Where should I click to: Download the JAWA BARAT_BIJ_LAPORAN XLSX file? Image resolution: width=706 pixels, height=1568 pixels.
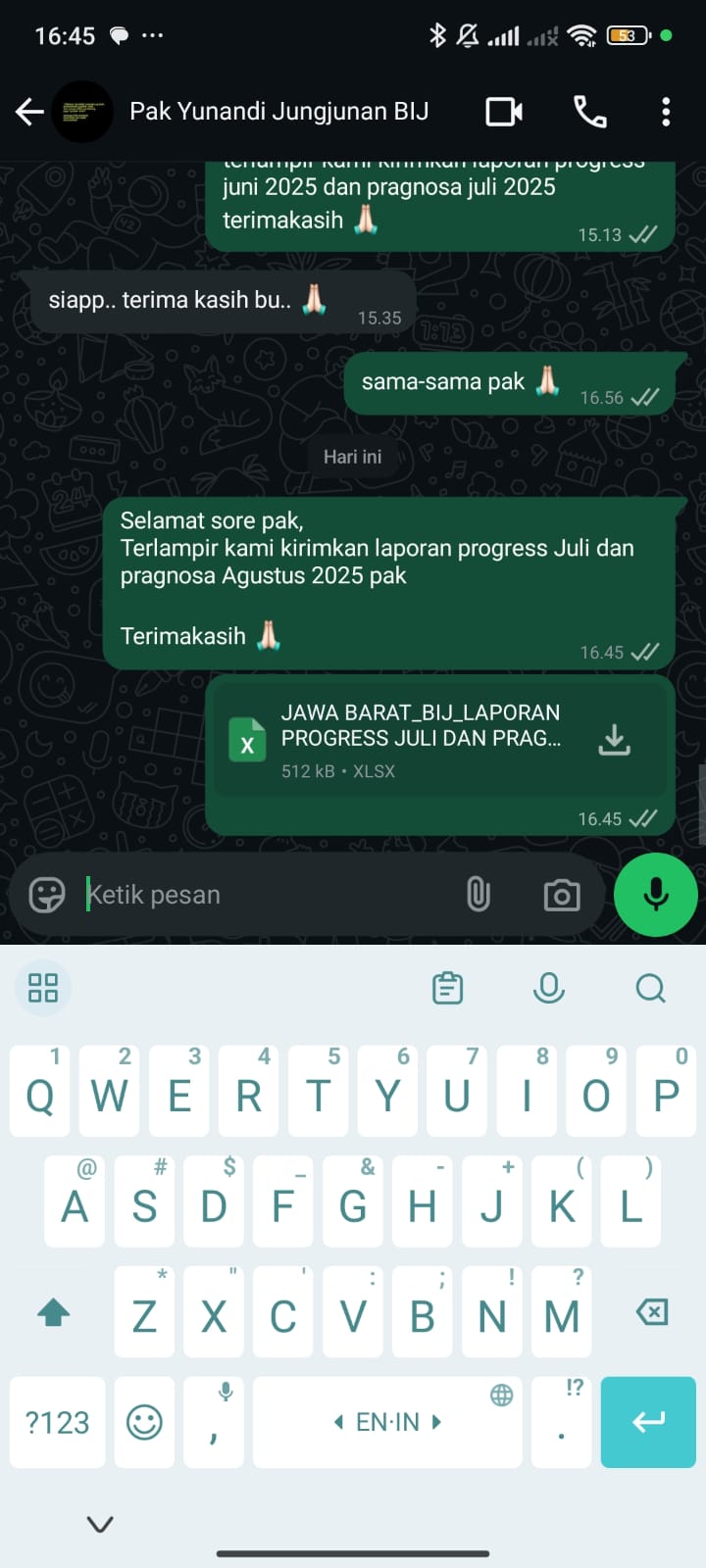[x=614, y=740]
